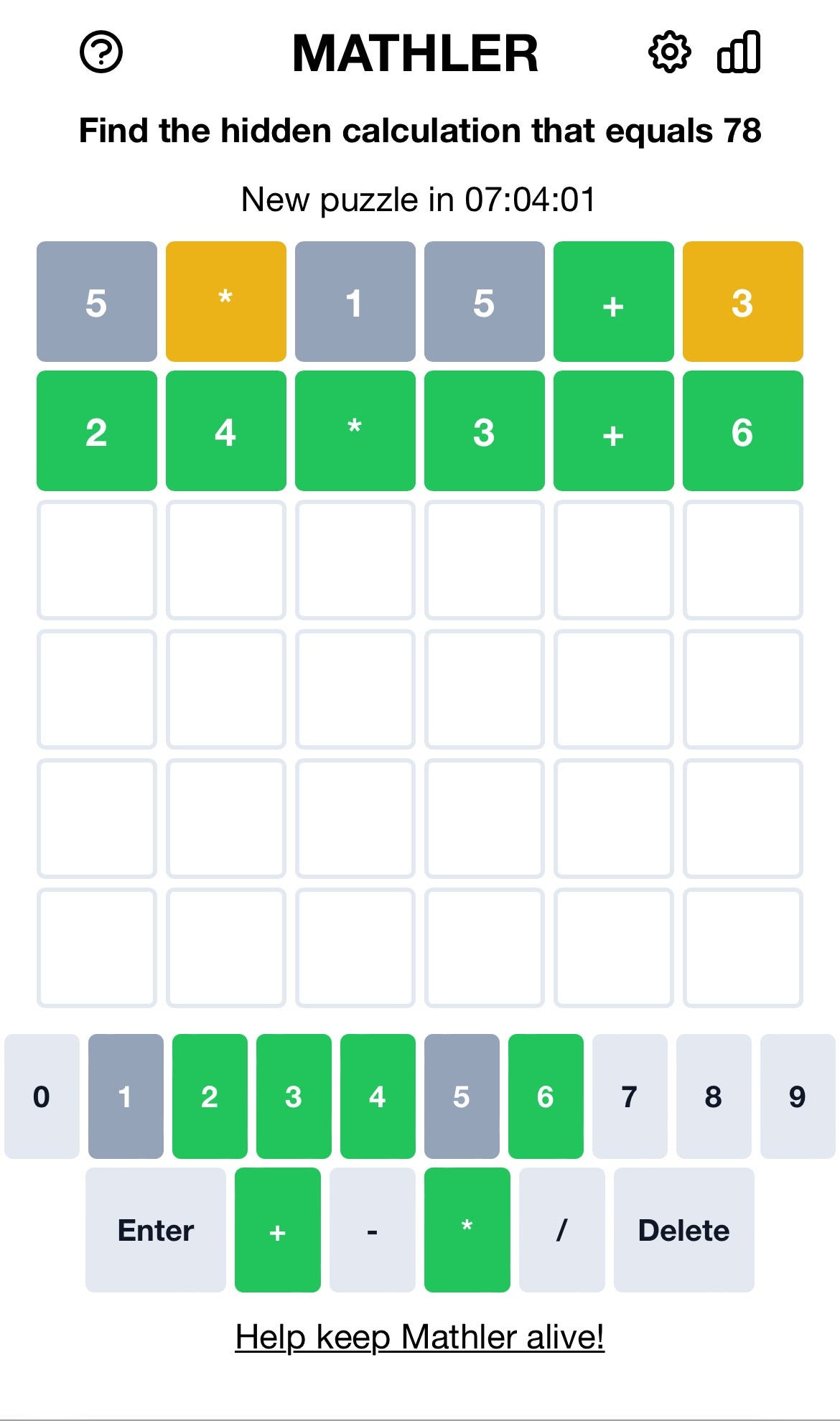The image size is (840, 1421).
Task: Choose the digit 4 key
Action: 378,1096
